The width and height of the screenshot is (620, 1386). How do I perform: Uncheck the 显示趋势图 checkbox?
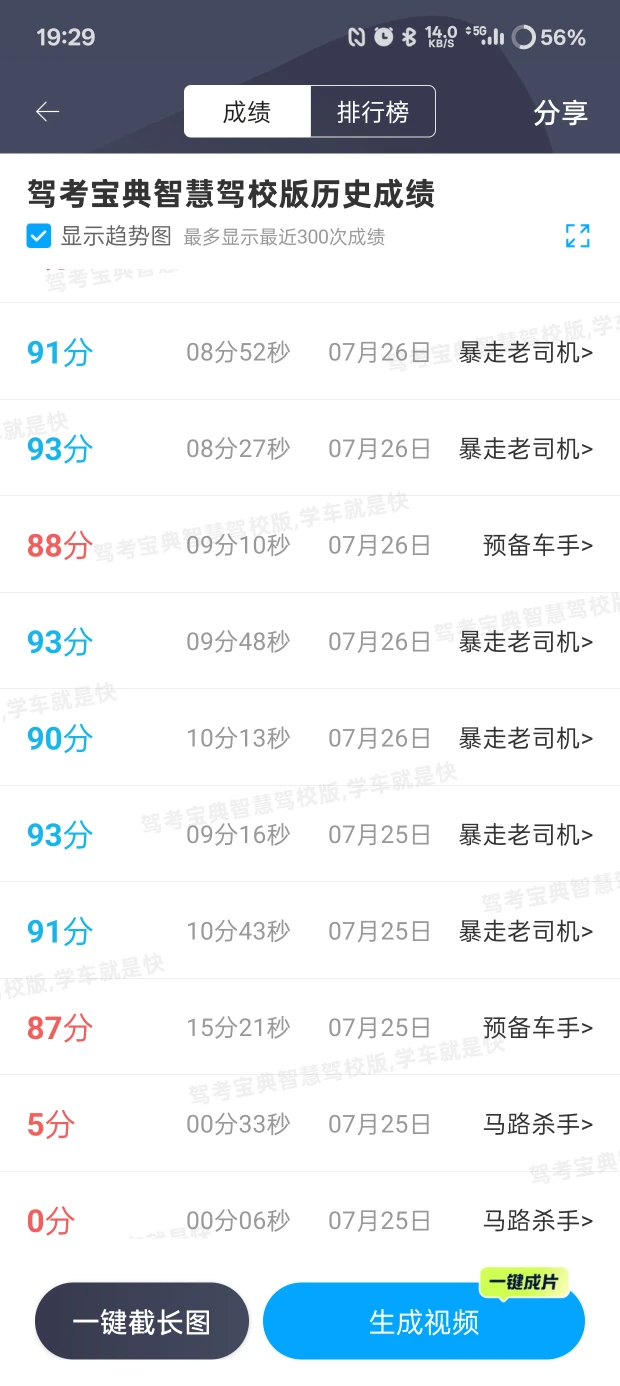pyautogui.click(x=38, y=236)
